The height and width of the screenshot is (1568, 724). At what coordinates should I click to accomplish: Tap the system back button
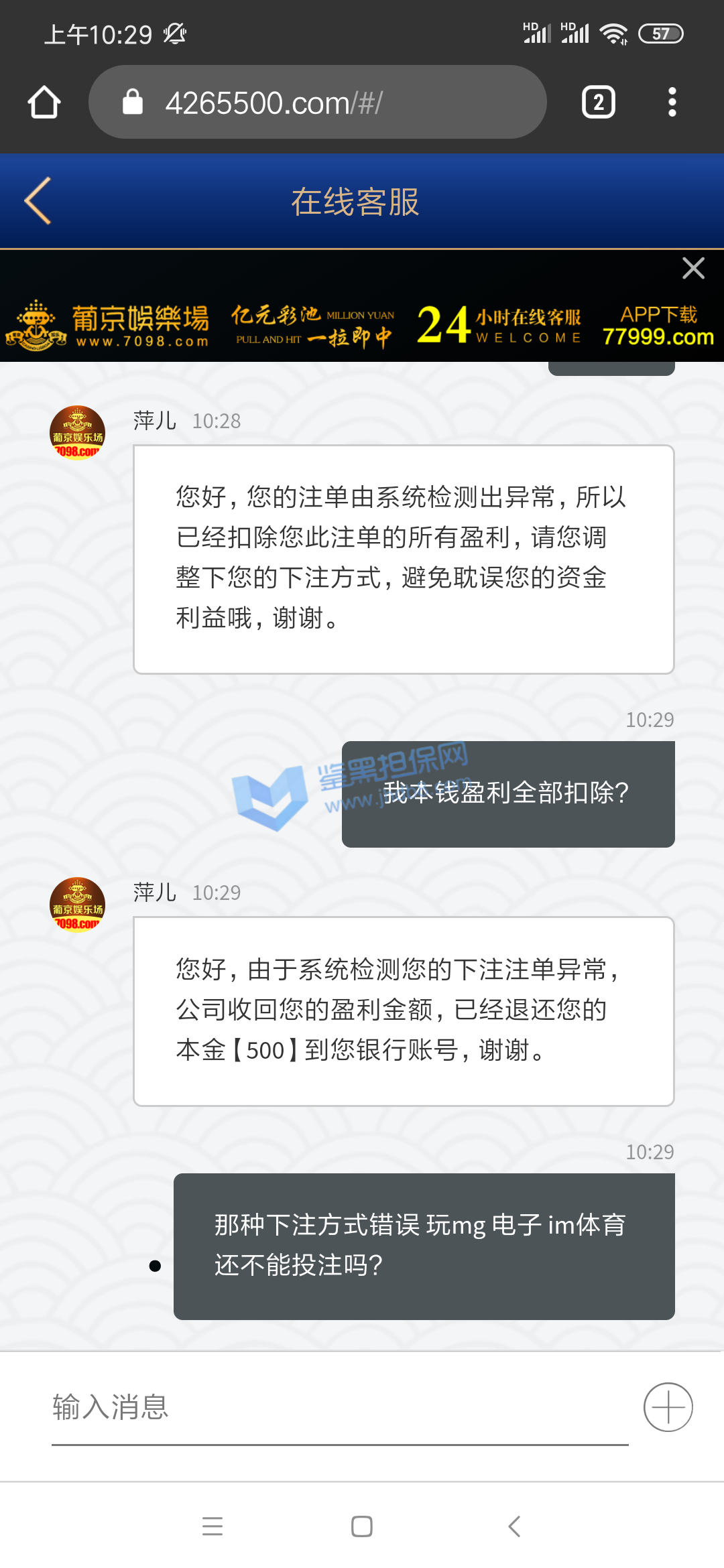click(x=514, y=1526)
